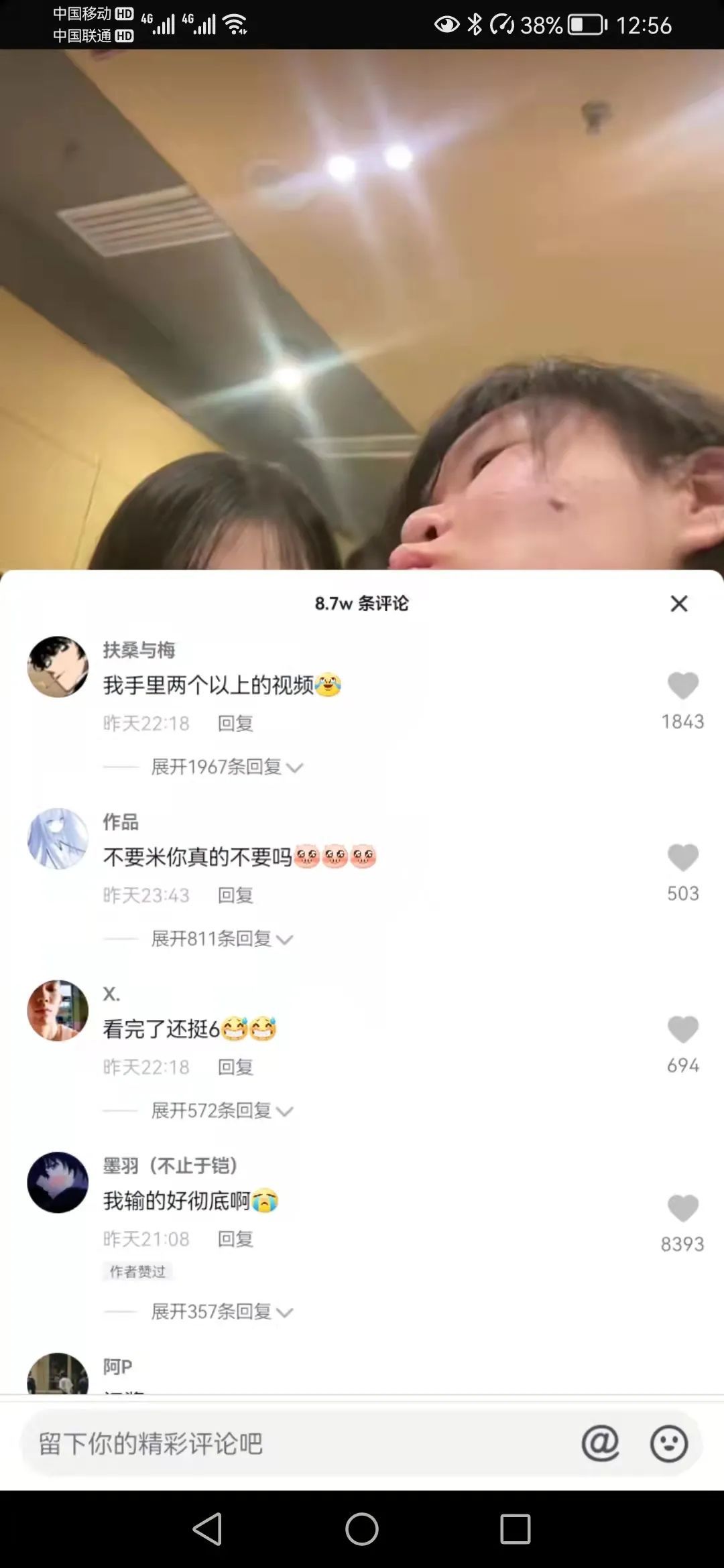Viewport: 724px width, 1568px height.
Task: Expand 357 replies under 墨羽's comment
Action: pyautogui.click(x=221, y=1312)
